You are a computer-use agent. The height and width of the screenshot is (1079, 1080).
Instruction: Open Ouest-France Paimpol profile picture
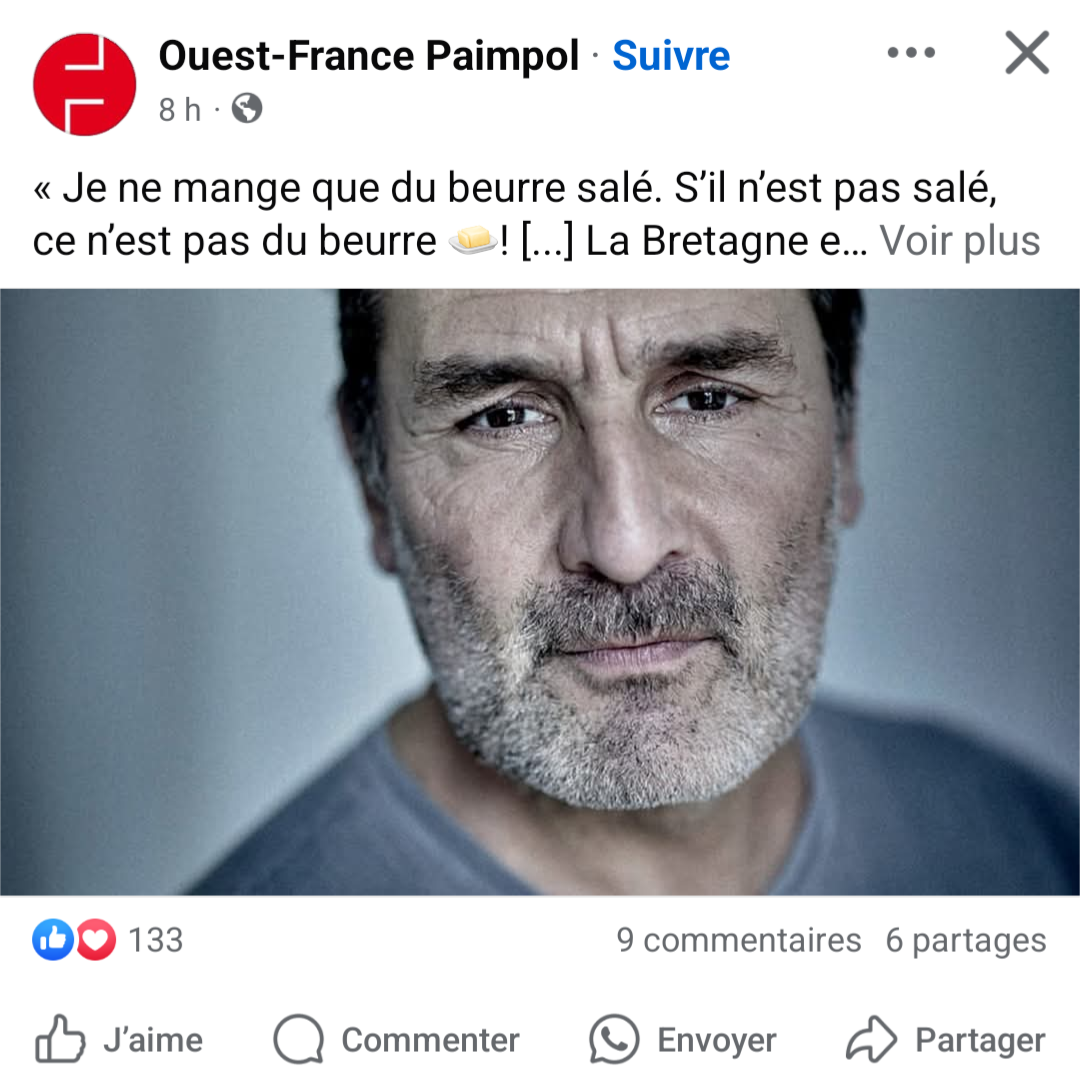tap(84, 84)
